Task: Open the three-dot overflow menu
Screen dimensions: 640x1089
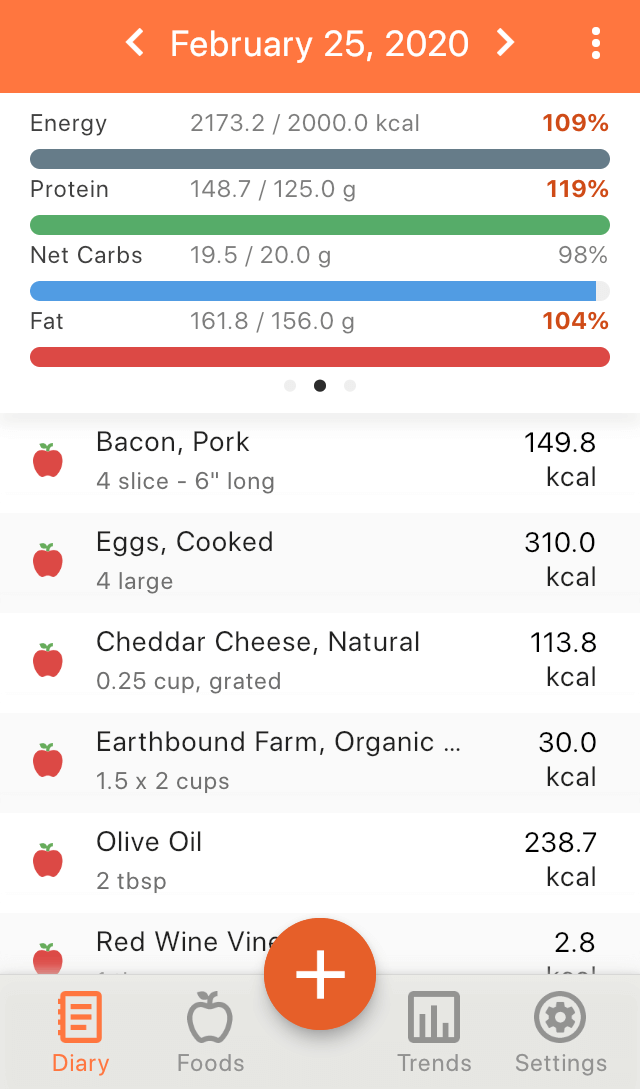Action: pos(596,43)
